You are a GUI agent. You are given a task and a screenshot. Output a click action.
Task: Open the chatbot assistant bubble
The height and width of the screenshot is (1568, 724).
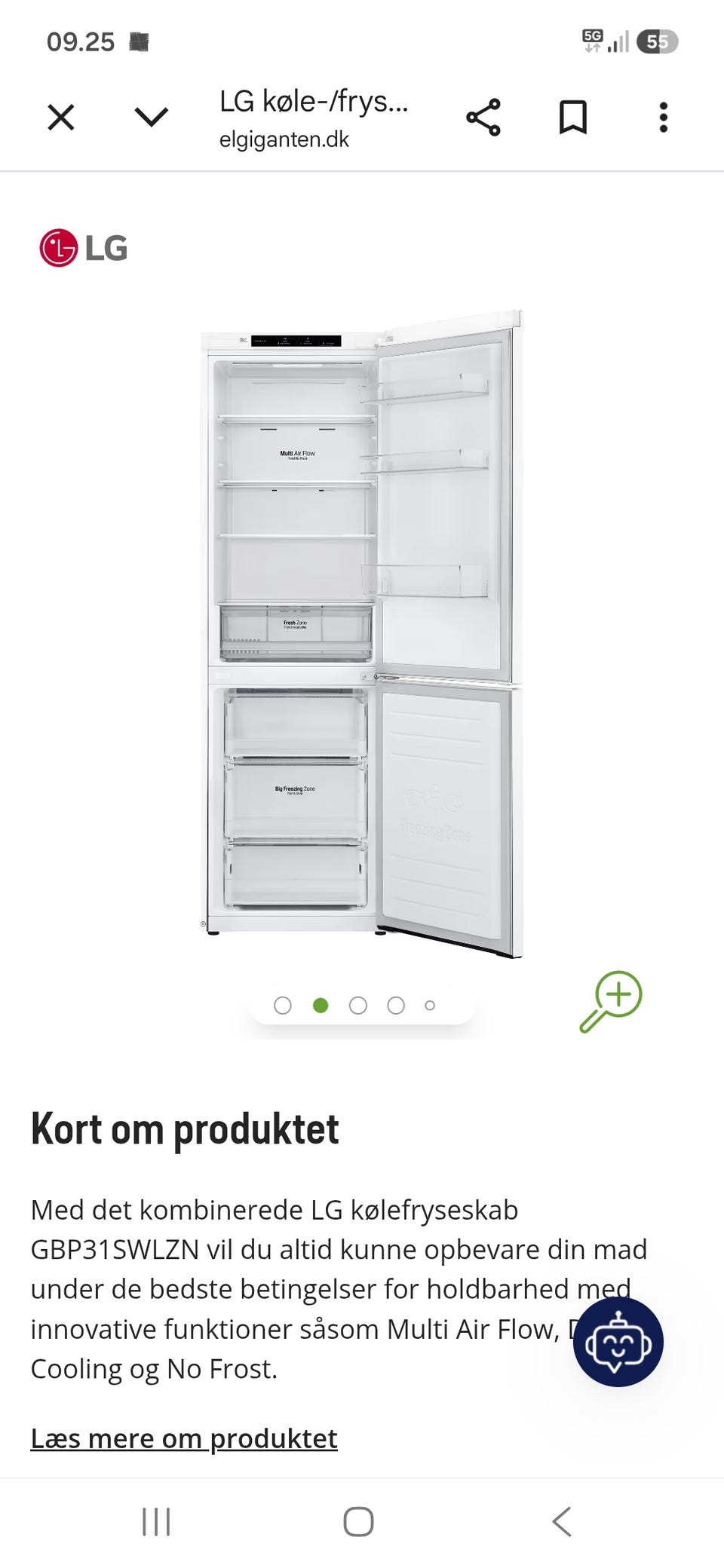coord(618,1342)
